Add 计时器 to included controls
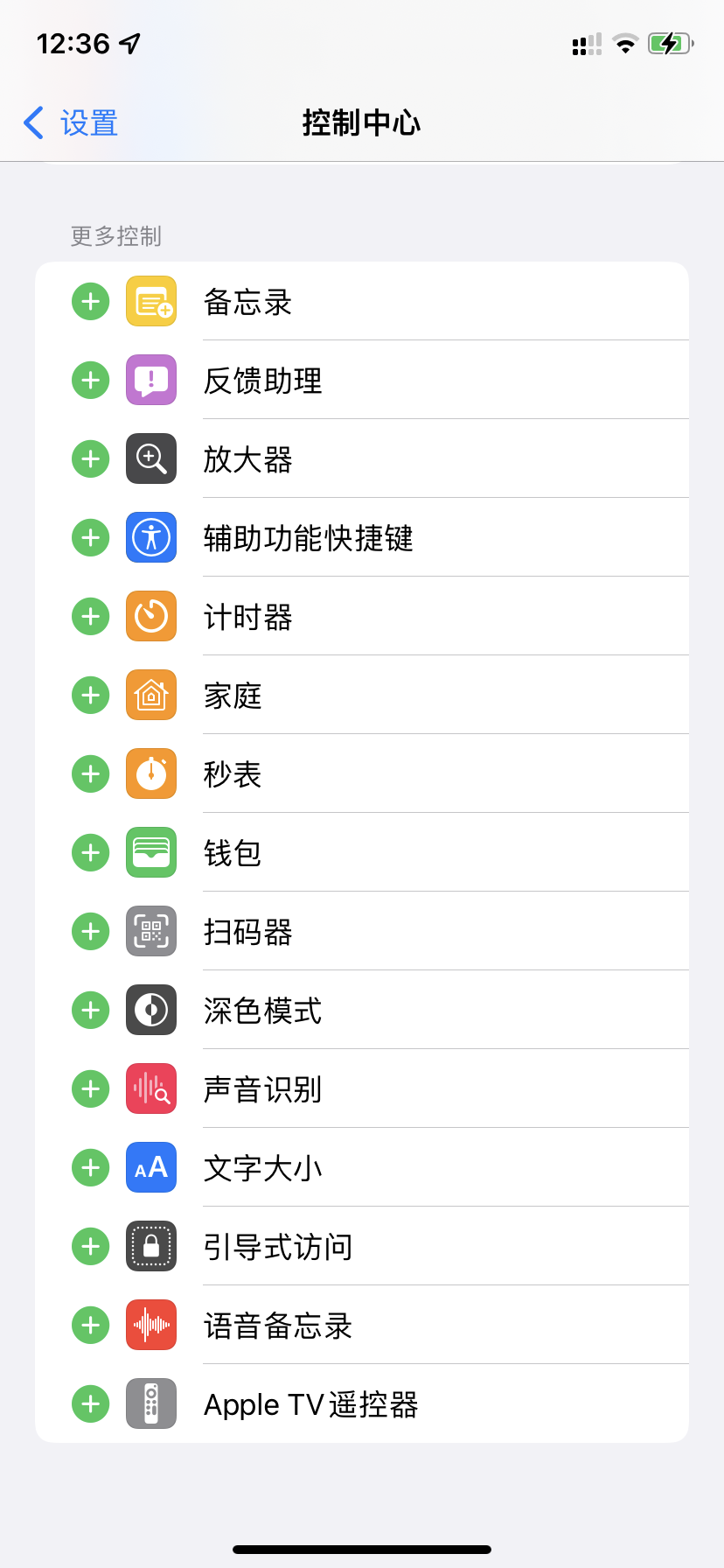724x1568 pixels. click(90, 617)
